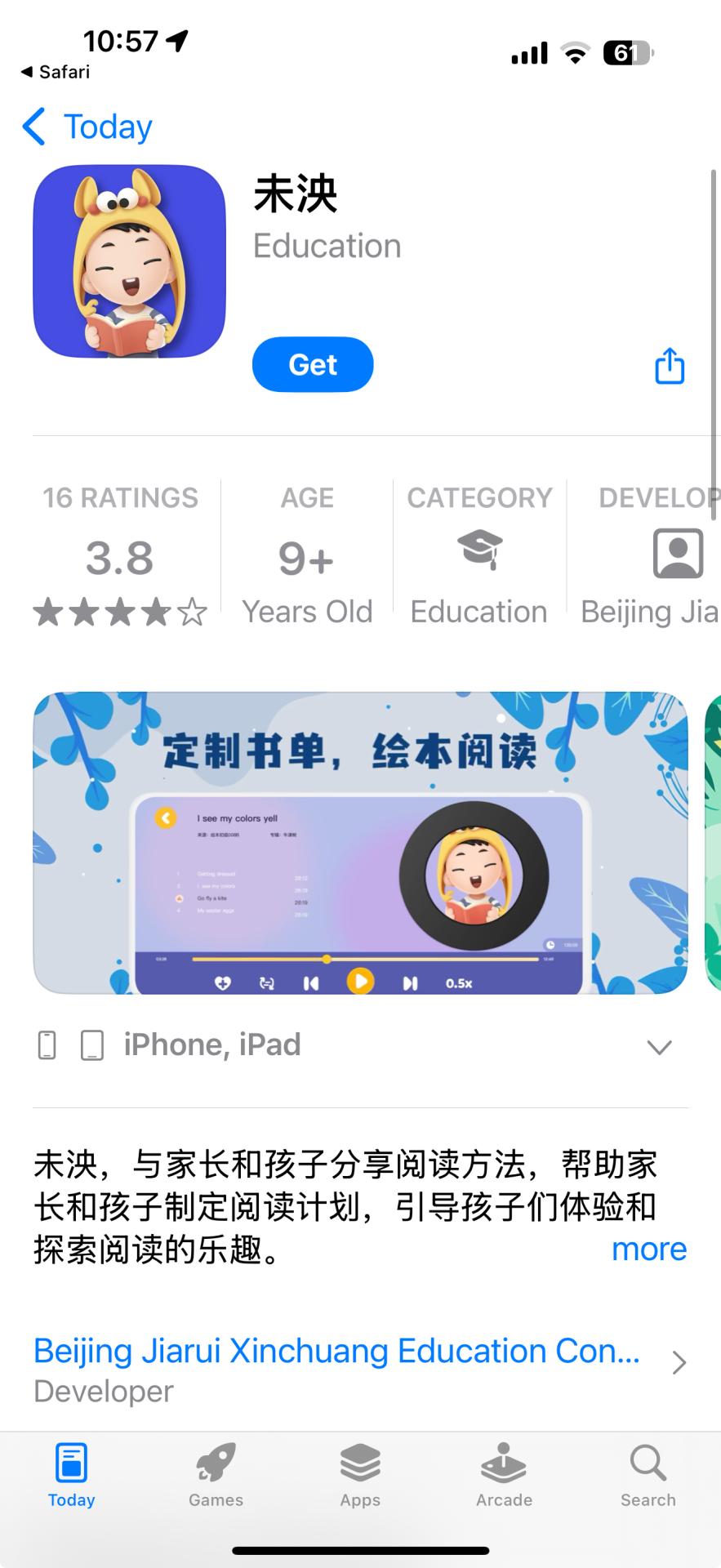Show more of the app description

649,1249
